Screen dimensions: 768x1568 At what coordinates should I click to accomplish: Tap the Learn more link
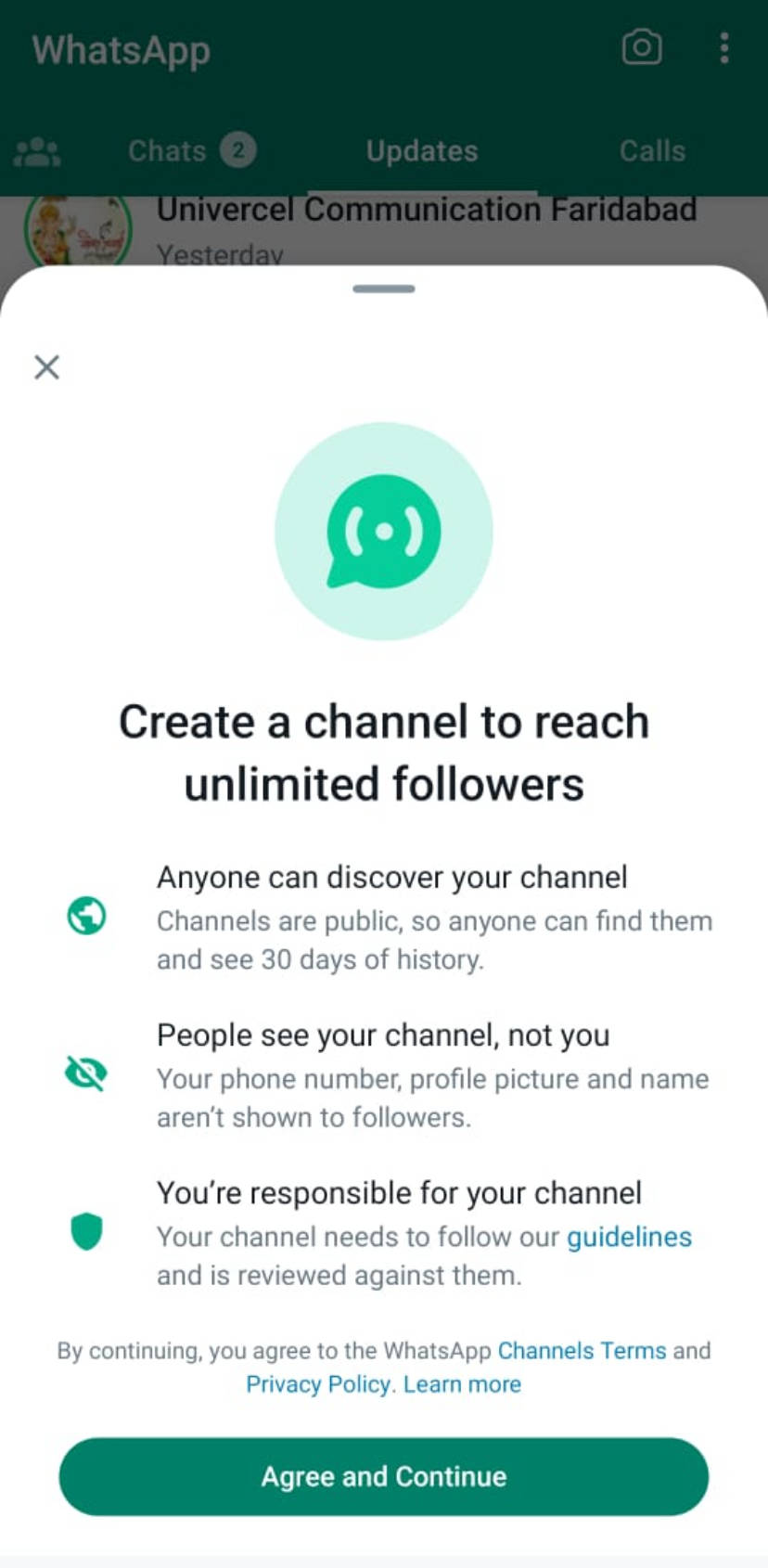(462, 1384)
